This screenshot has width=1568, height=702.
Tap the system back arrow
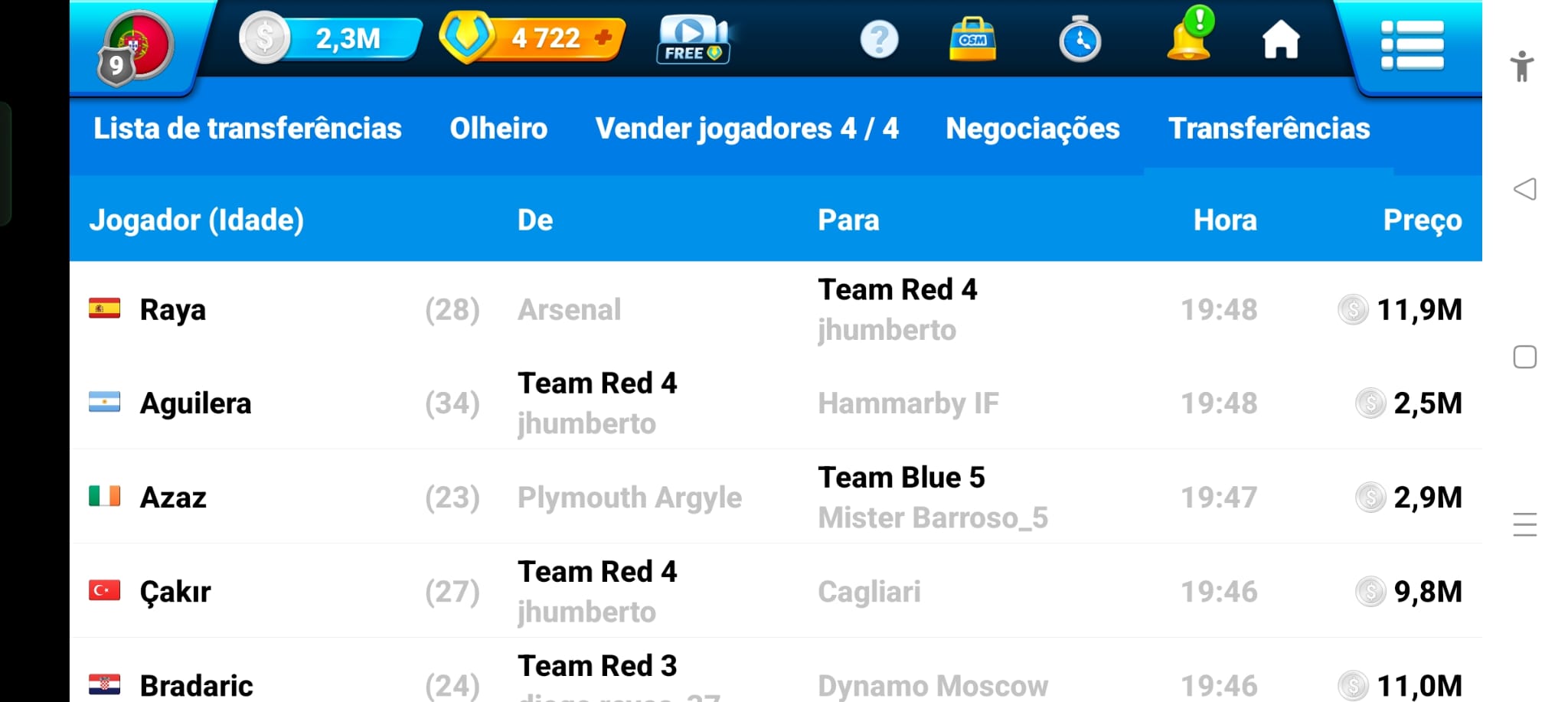click(x=1524, y=189)
